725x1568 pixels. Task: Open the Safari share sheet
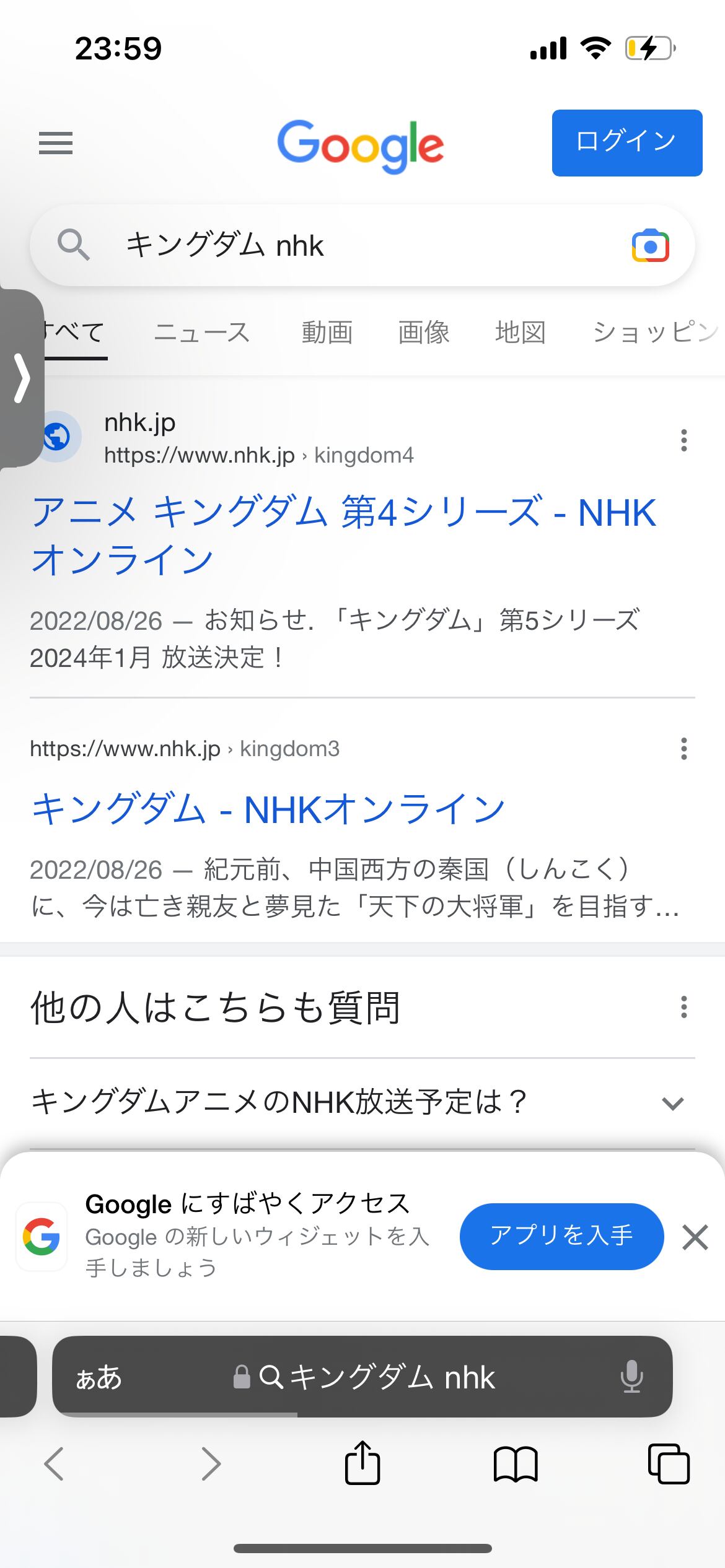362,1463
